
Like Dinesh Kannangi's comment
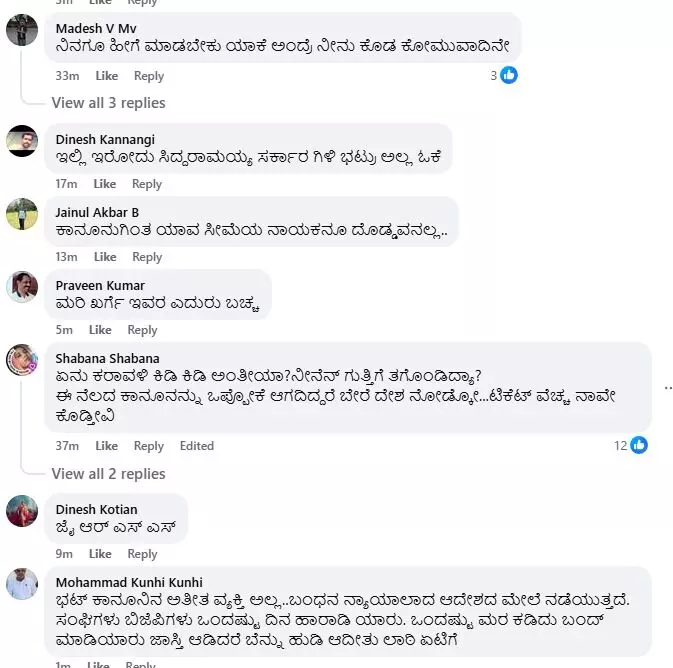coord(105,184)
